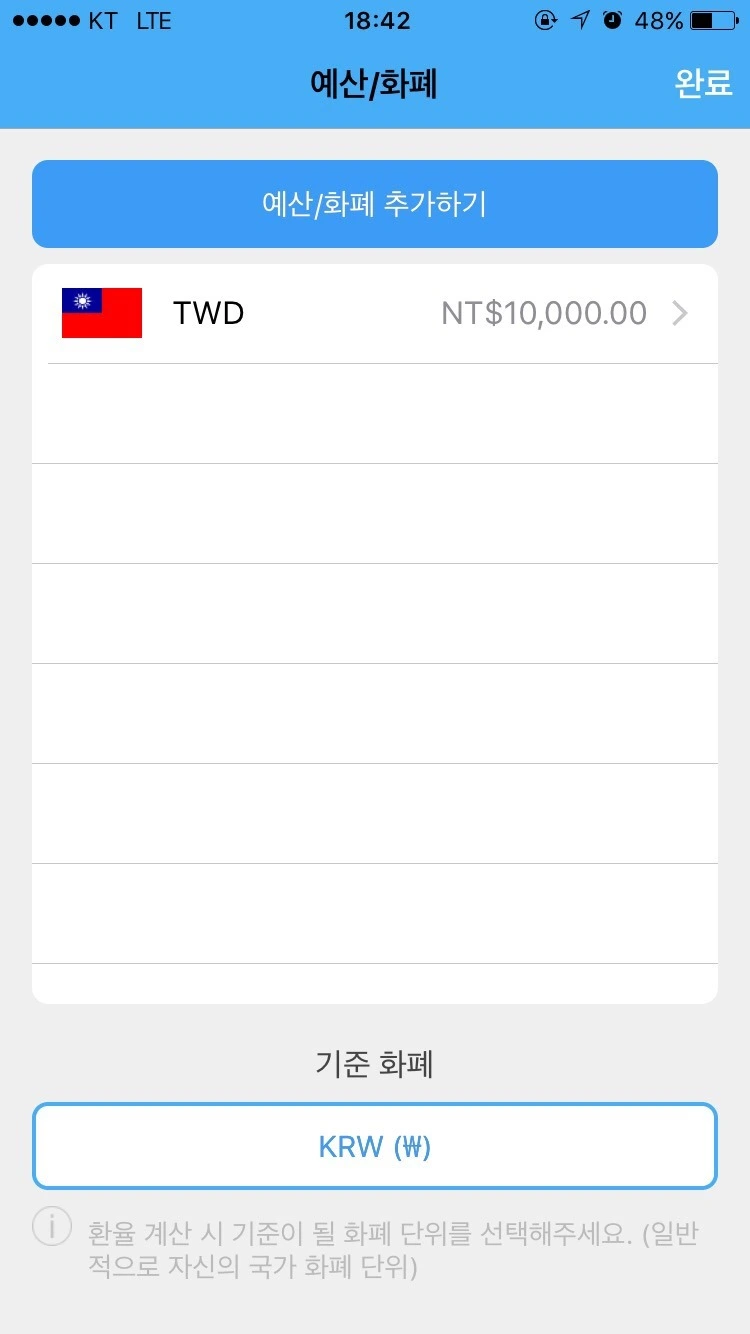
Task: Tap 완료 to finish editing
Action: (703, 84)
